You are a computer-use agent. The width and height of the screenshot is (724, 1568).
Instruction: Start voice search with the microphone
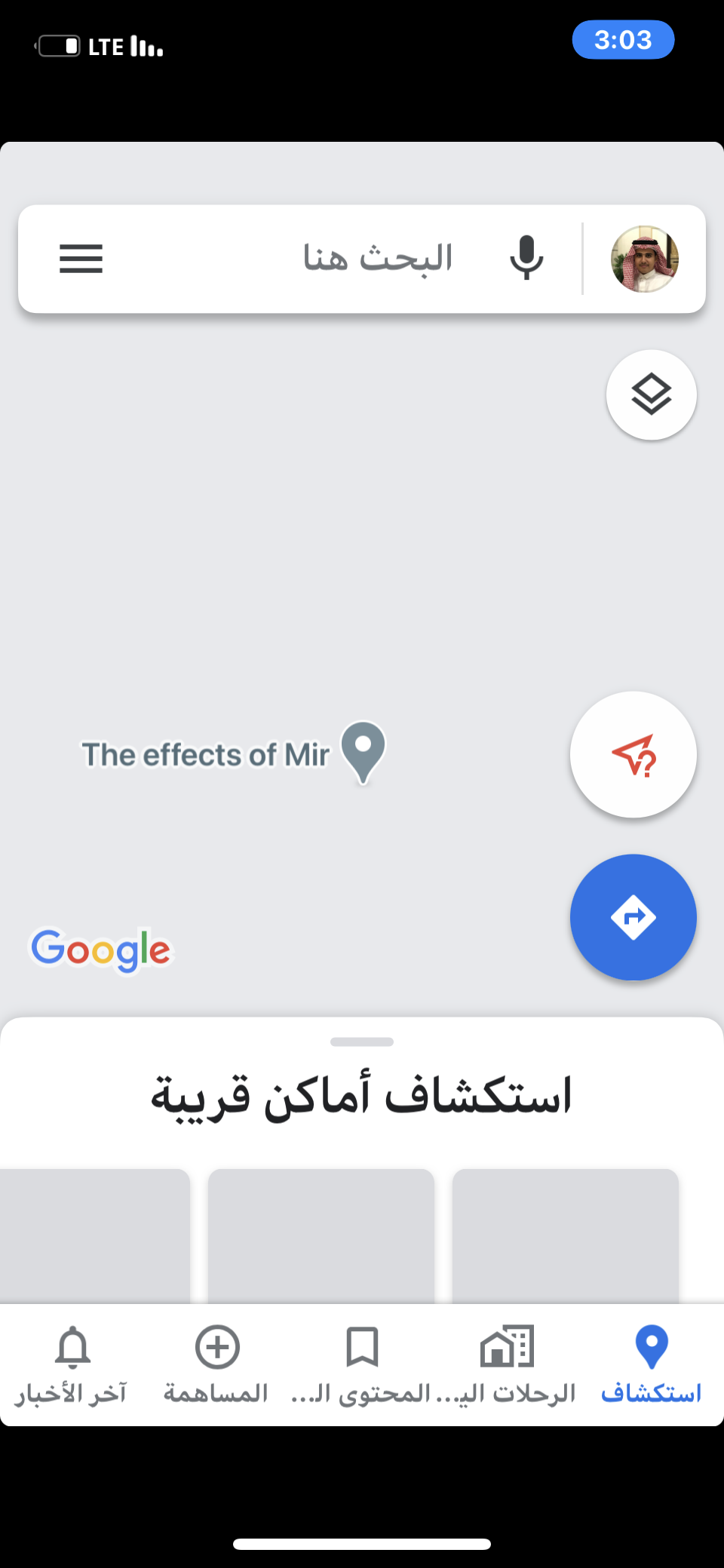click(x=526, y=259)
